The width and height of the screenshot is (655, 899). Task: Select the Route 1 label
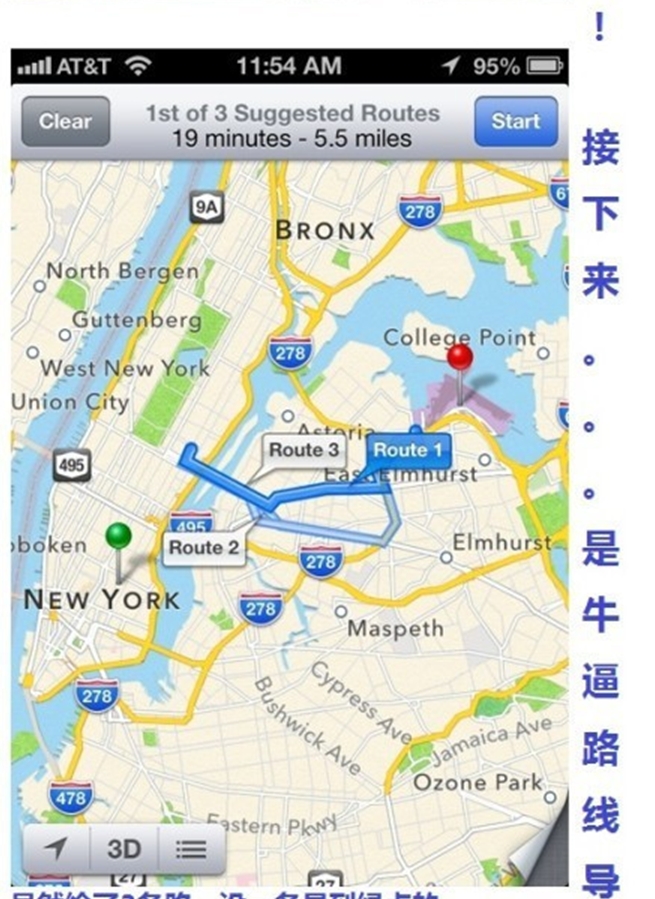point(407,450)
